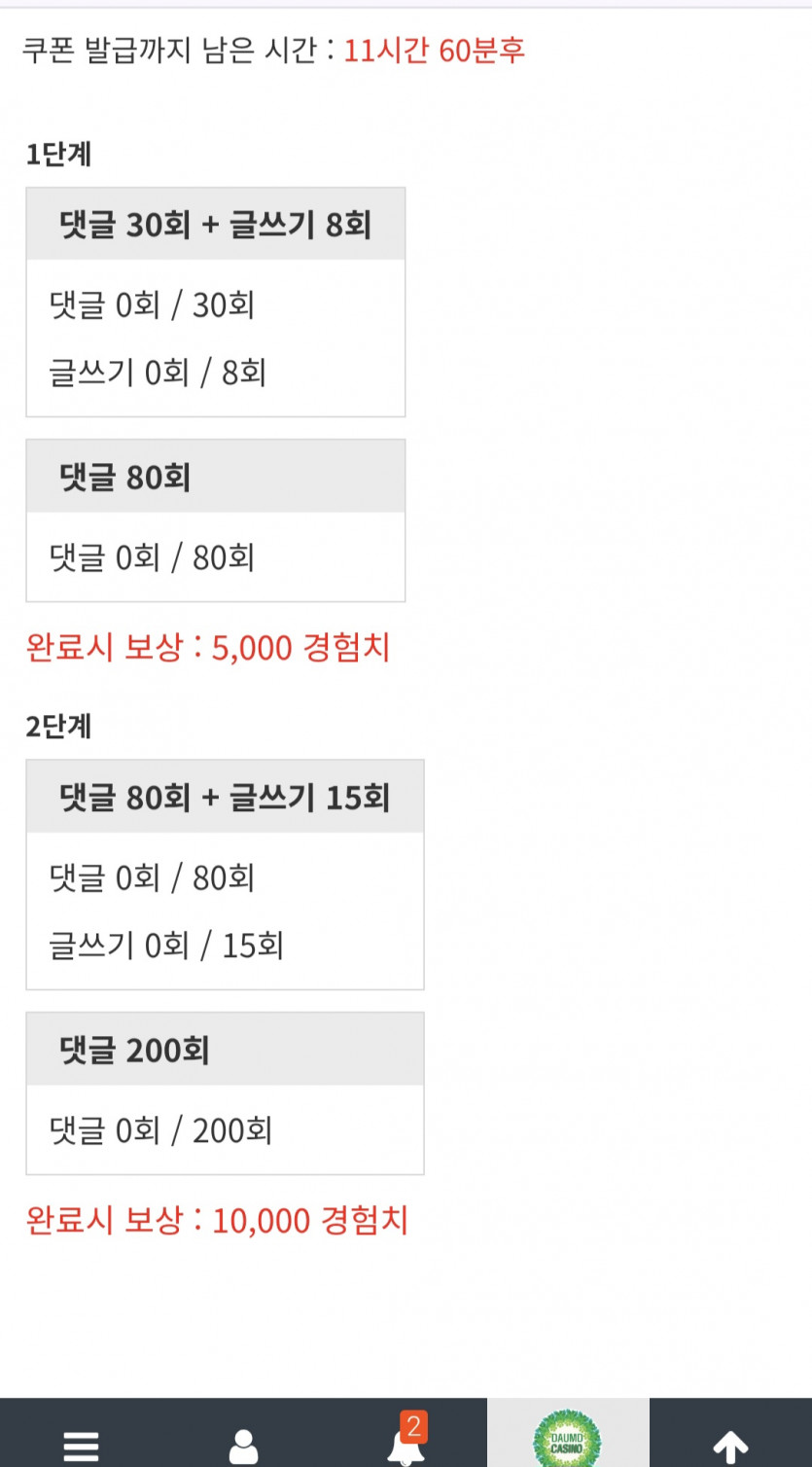Click the '글쓰기 0회 / 8회' progress line
The width and height of the screenshot is (812, 1467).
[x=161, y=374]
